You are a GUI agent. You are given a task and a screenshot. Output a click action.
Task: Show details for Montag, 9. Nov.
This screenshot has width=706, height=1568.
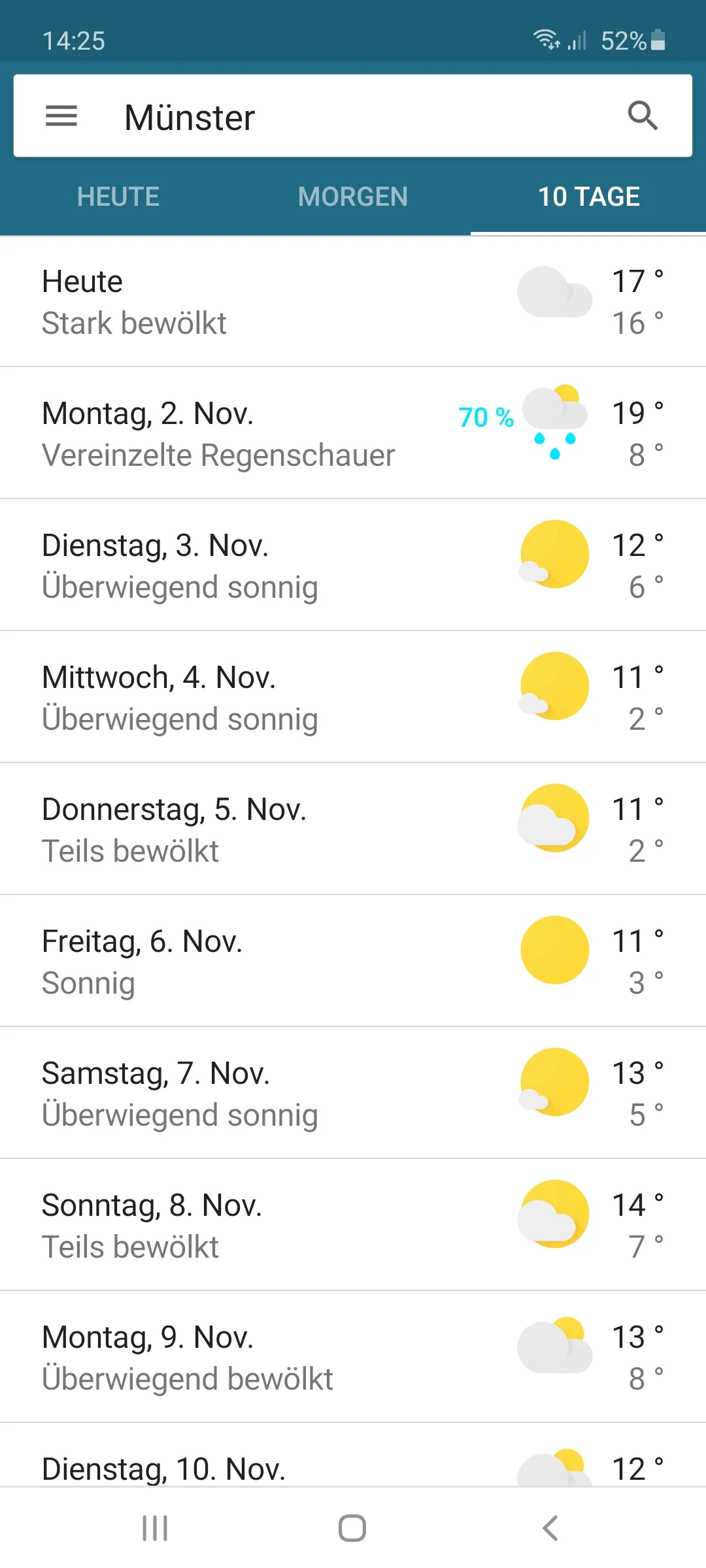click(x=353, y=1358)
